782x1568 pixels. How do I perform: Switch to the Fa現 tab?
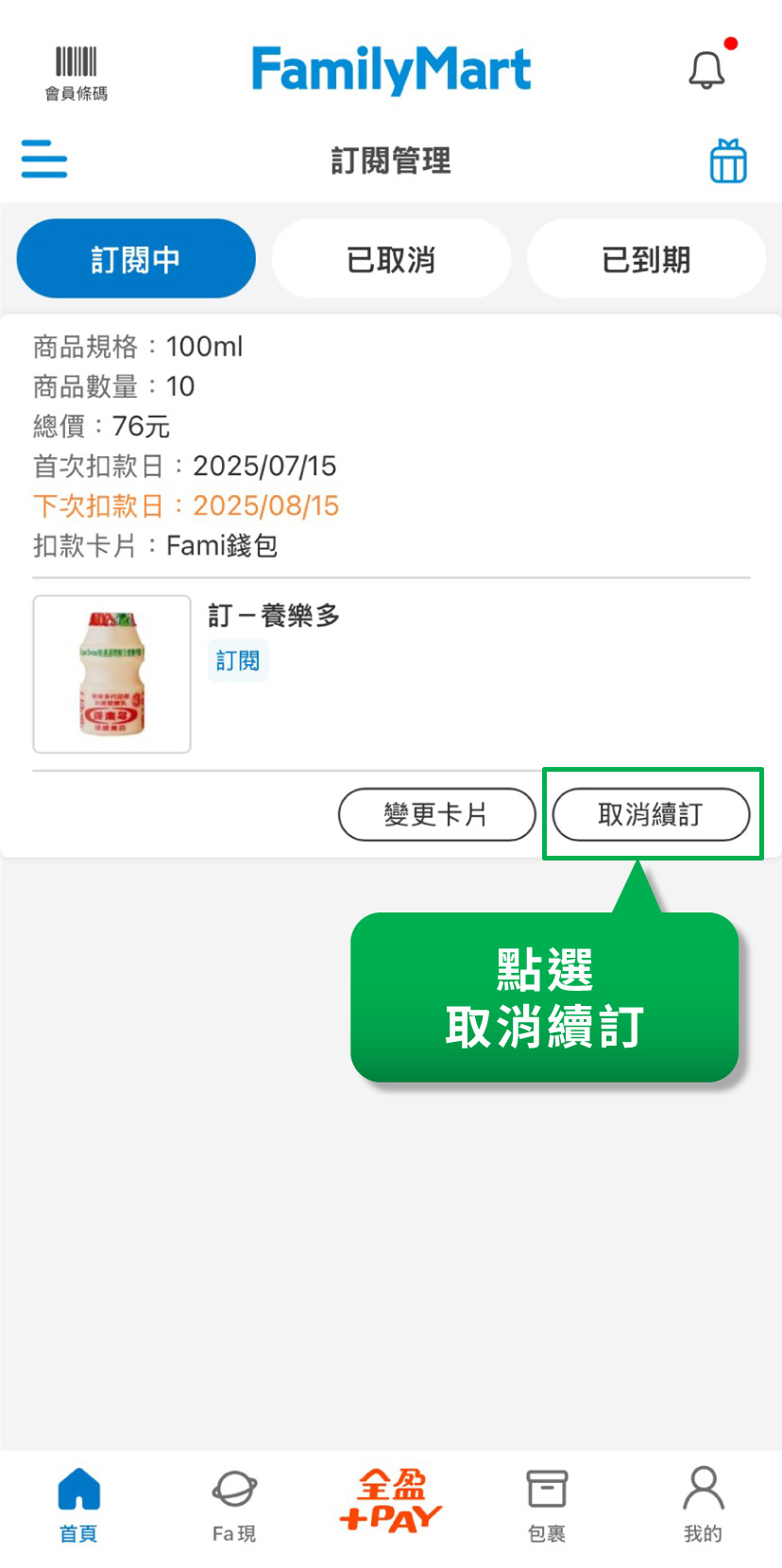(234, 1506)
